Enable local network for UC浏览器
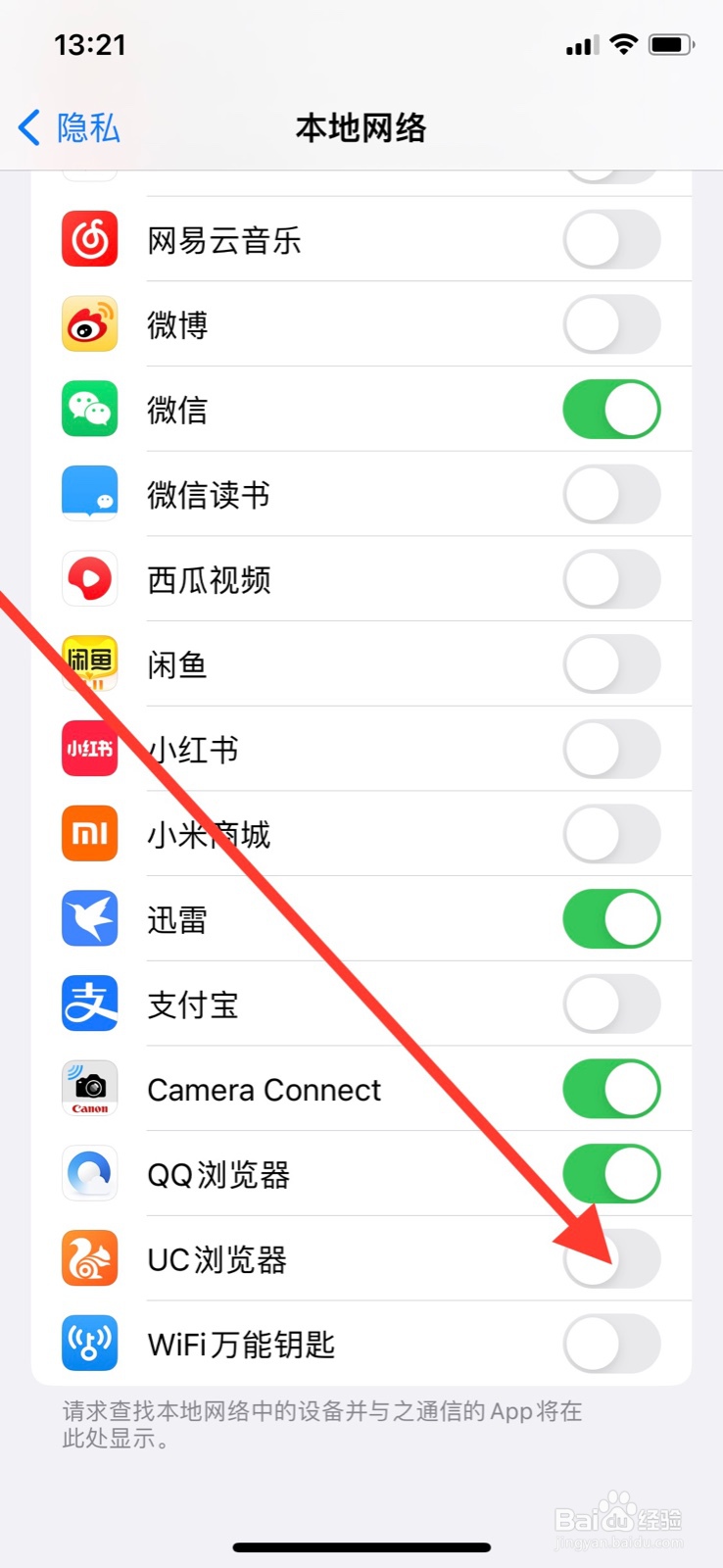 point(611,1258)
